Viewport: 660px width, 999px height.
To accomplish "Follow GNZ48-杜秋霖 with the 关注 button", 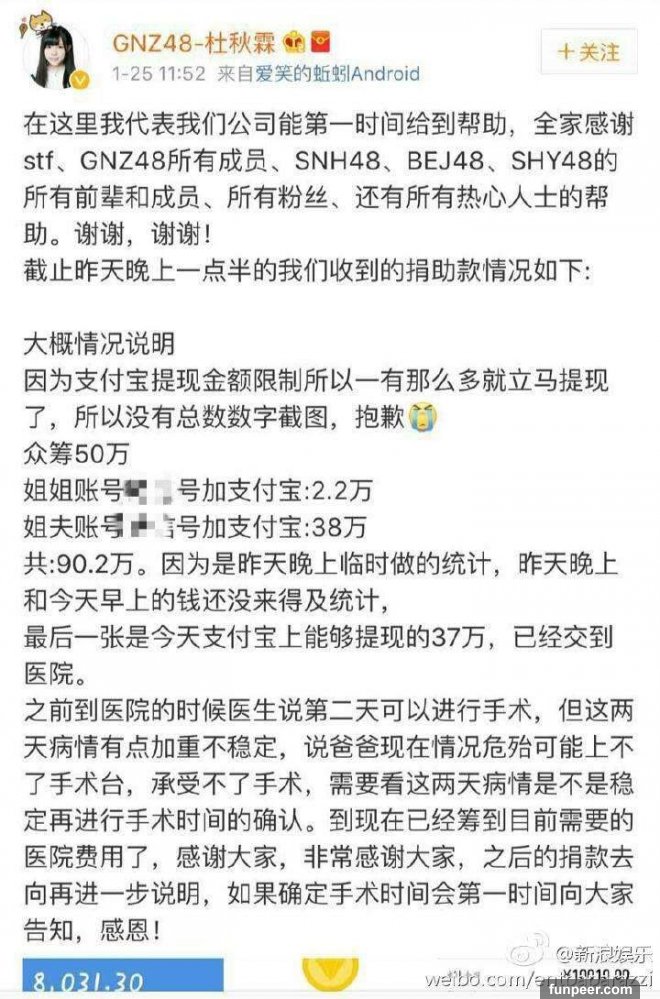I will [590, 51].
